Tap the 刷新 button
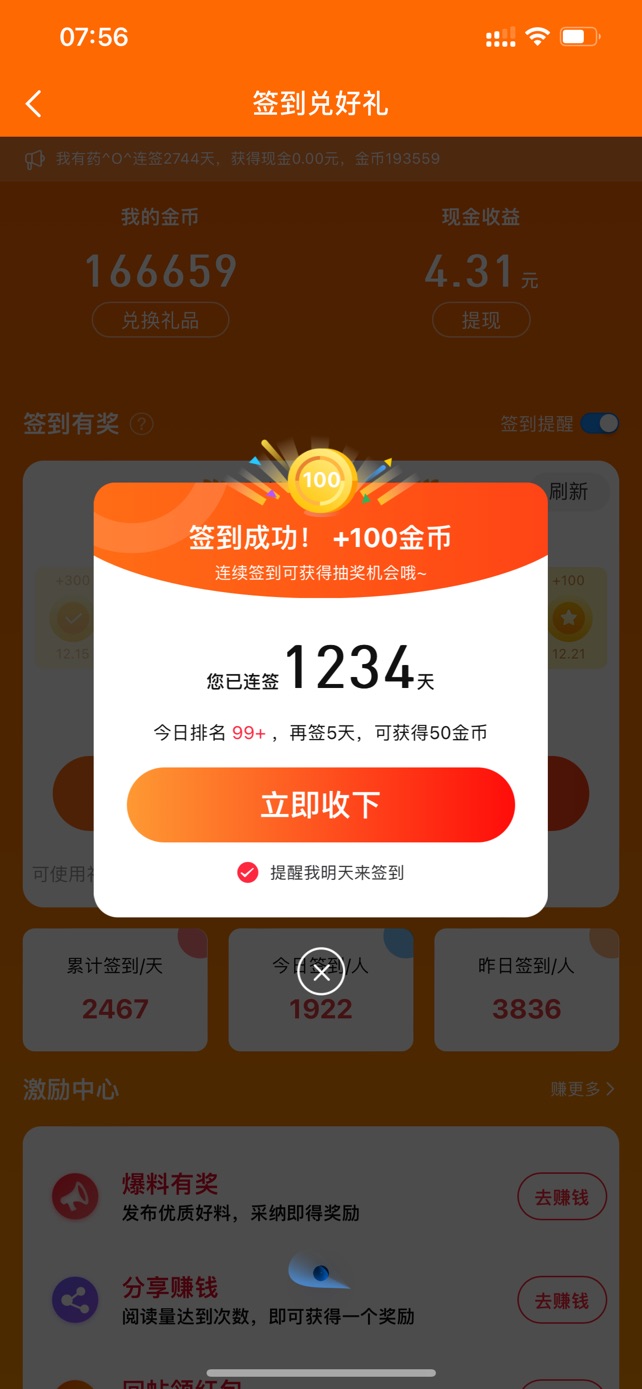Image resolution: width=642 pixels, height=1389 pixels. [569, 491]
